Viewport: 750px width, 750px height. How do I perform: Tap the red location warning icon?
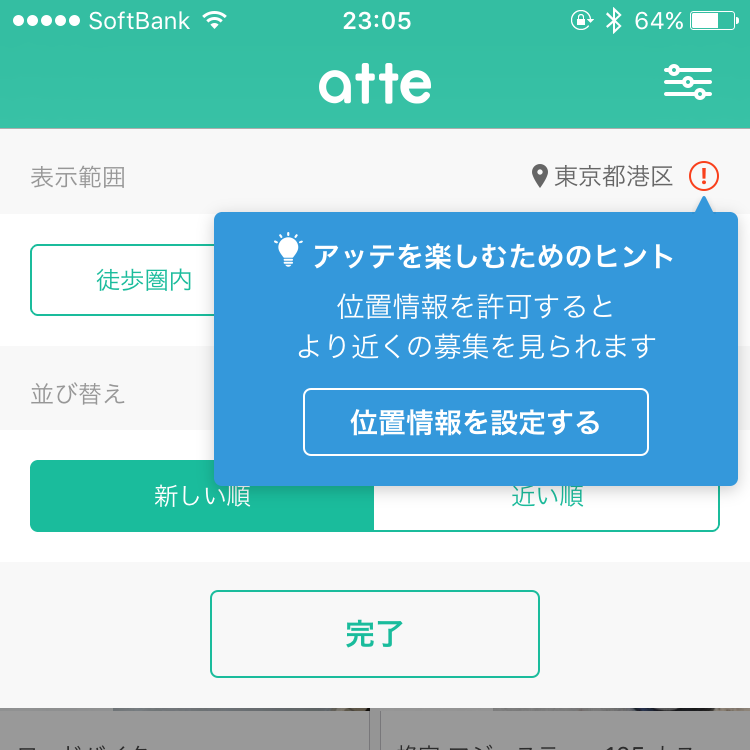pos(704,177)
